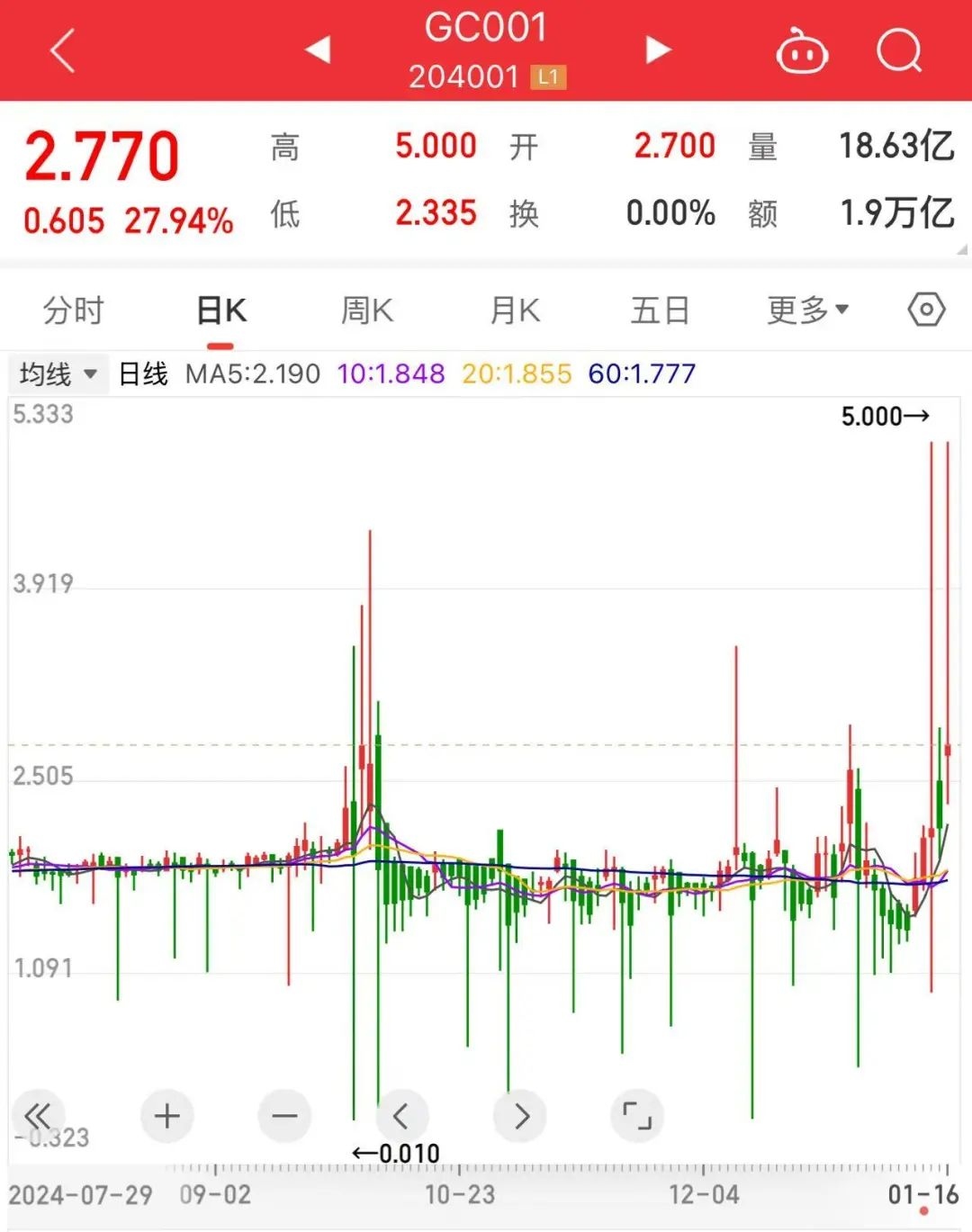Open stock search with the magnifier icon

click(x=898, y=51)
